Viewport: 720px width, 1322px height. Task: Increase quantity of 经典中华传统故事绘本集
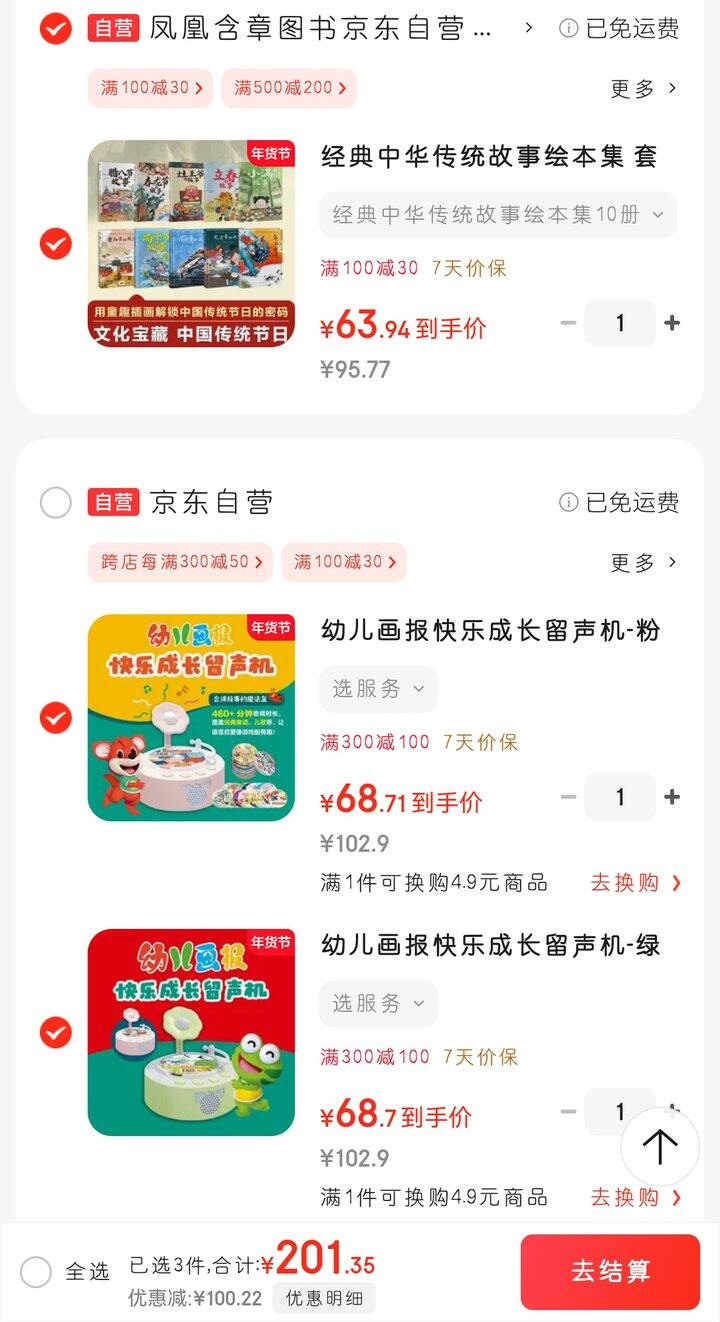click(x=672, y=323)
